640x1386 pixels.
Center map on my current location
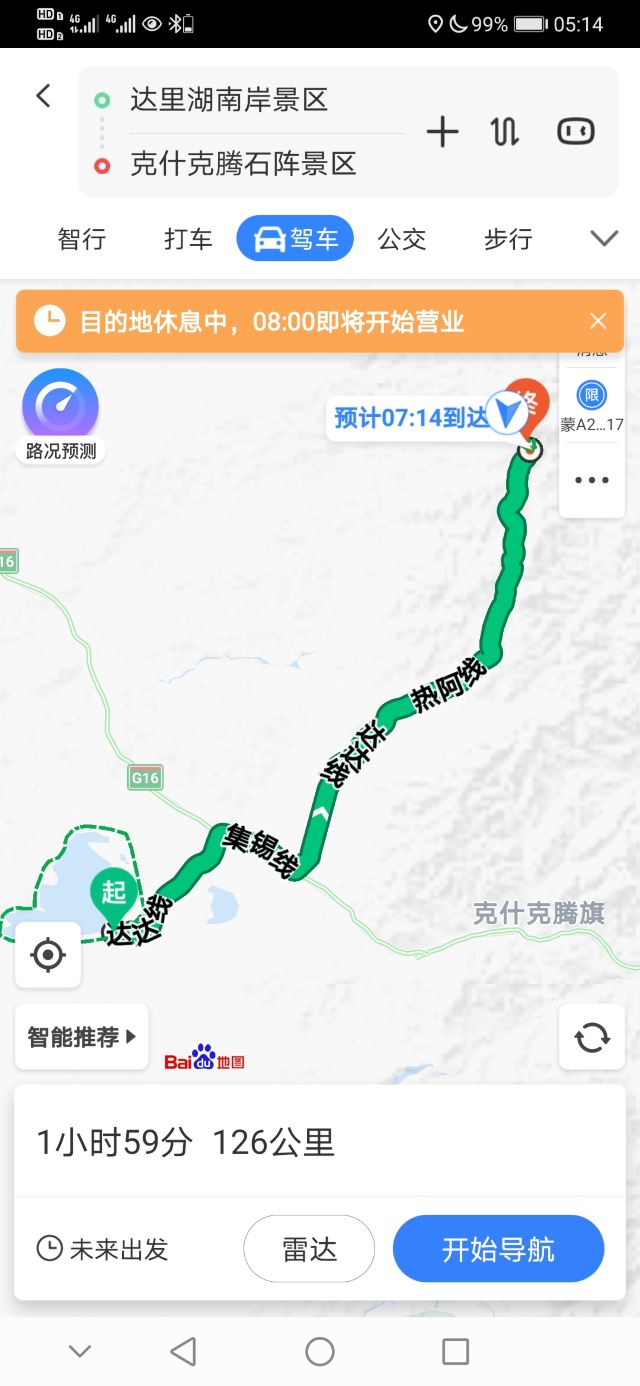(48, 955)
